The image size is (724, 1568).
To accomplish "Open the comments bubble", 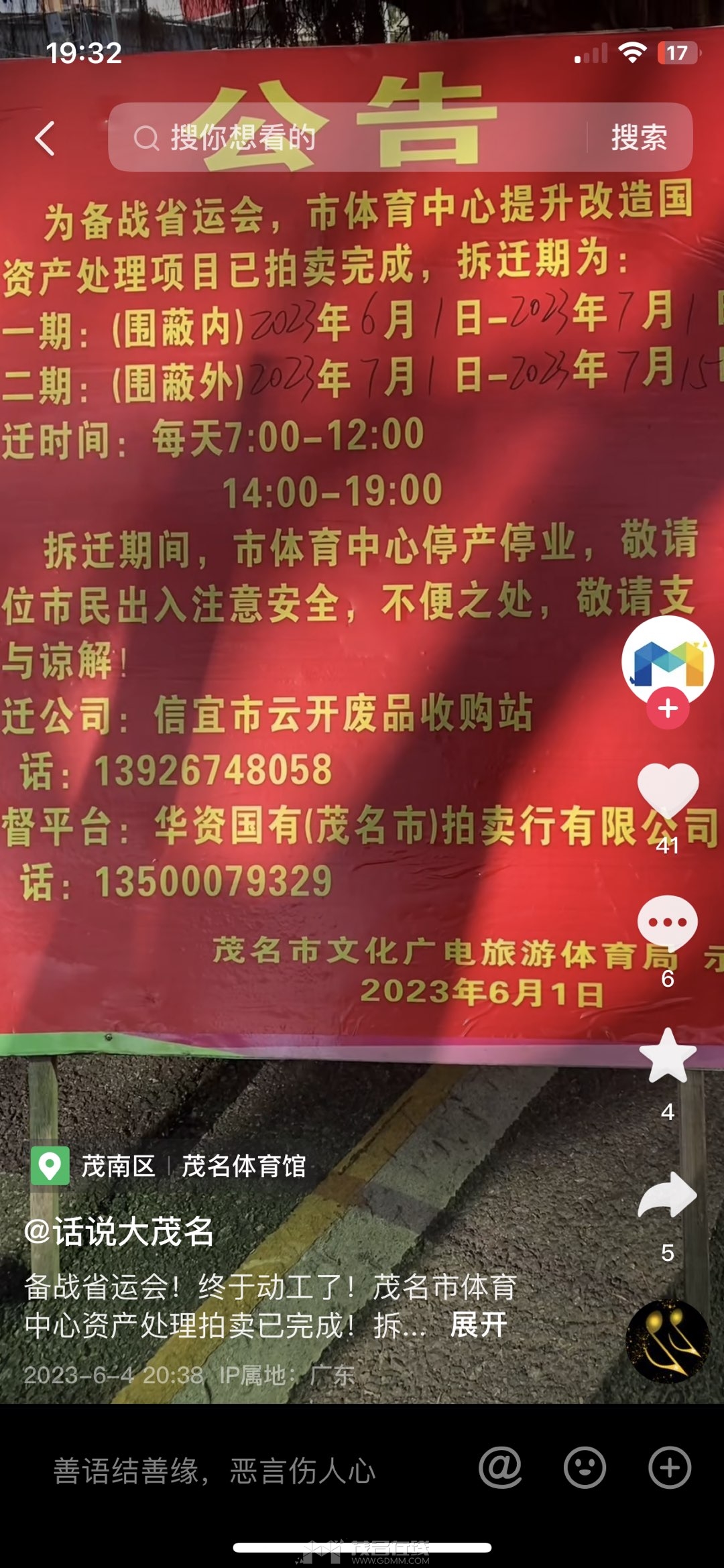I will click(668, 924).
